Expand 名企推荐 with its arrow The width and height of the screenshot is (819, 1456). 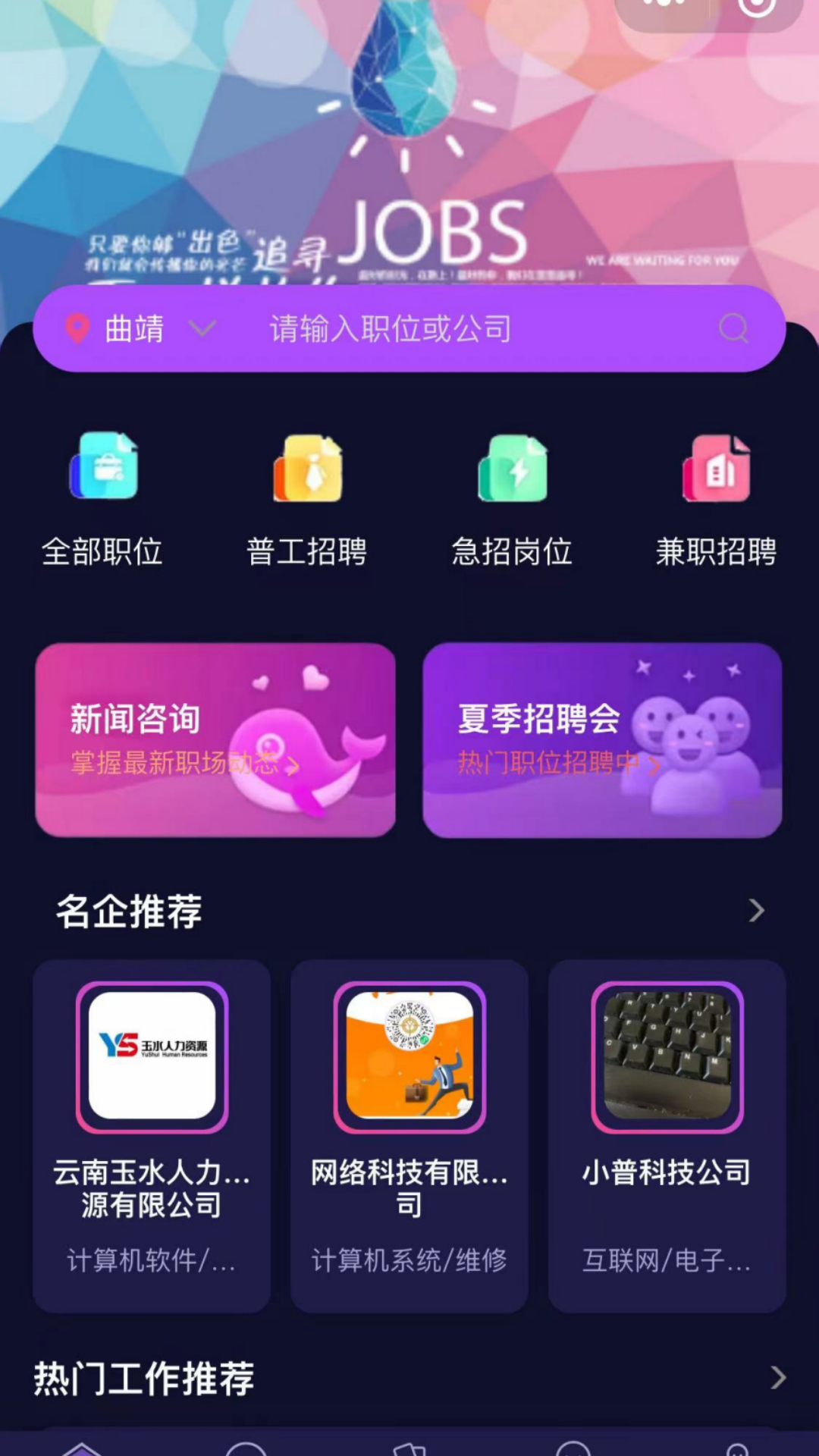pyautogui.click(x=756, y=911)
